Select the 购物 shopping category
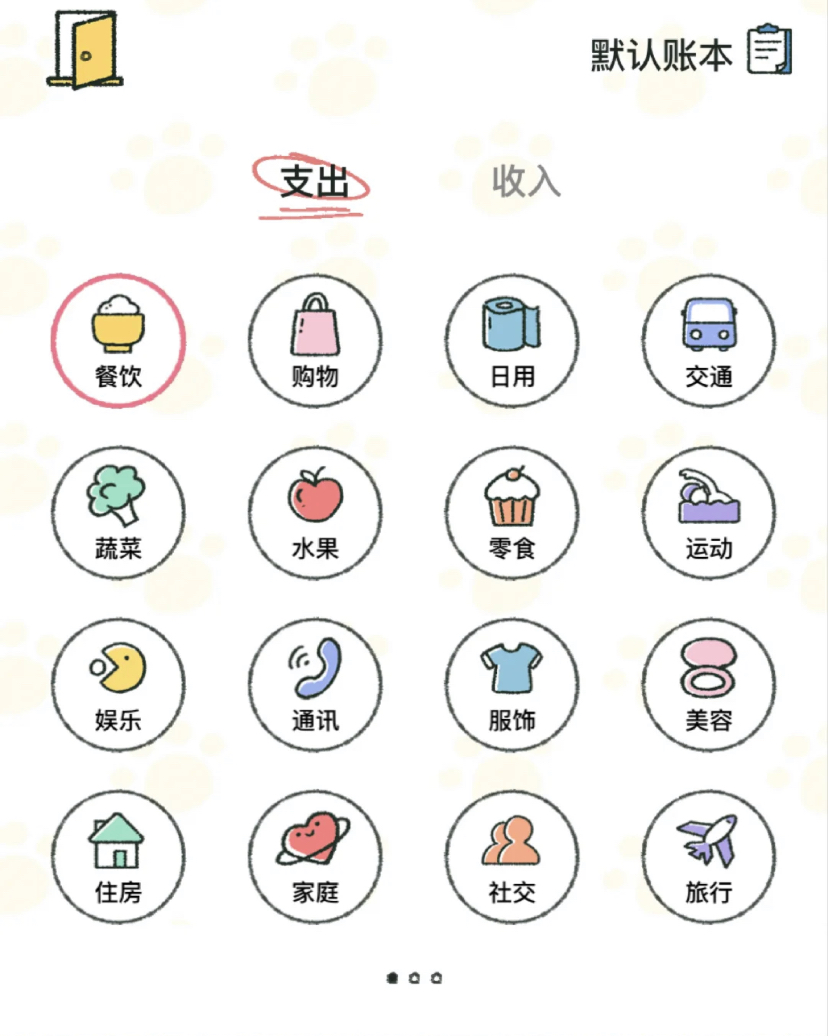 [x=315, y=340]
